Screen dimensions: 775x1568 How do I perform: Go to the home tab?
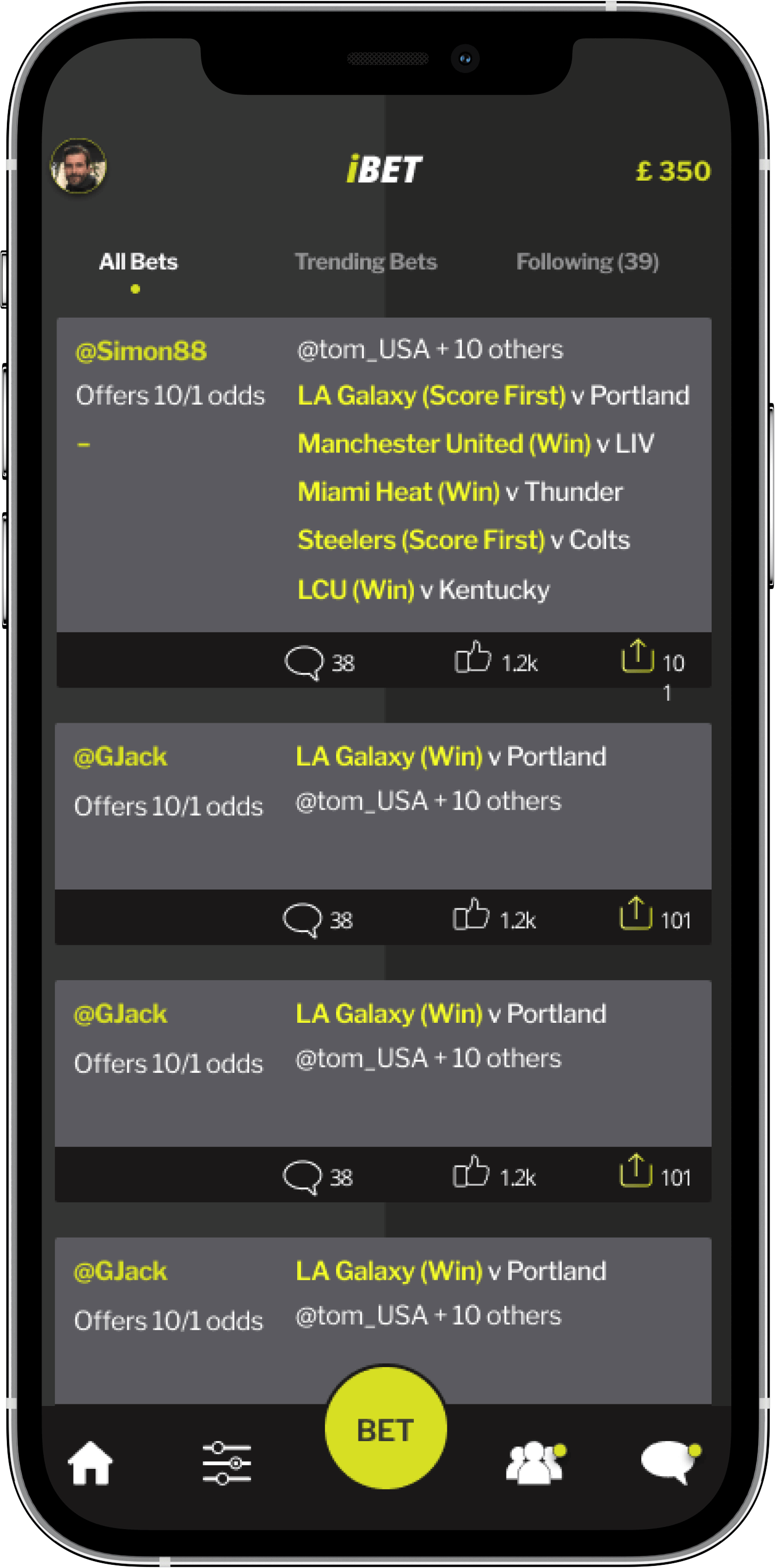tap(91, 1464)
